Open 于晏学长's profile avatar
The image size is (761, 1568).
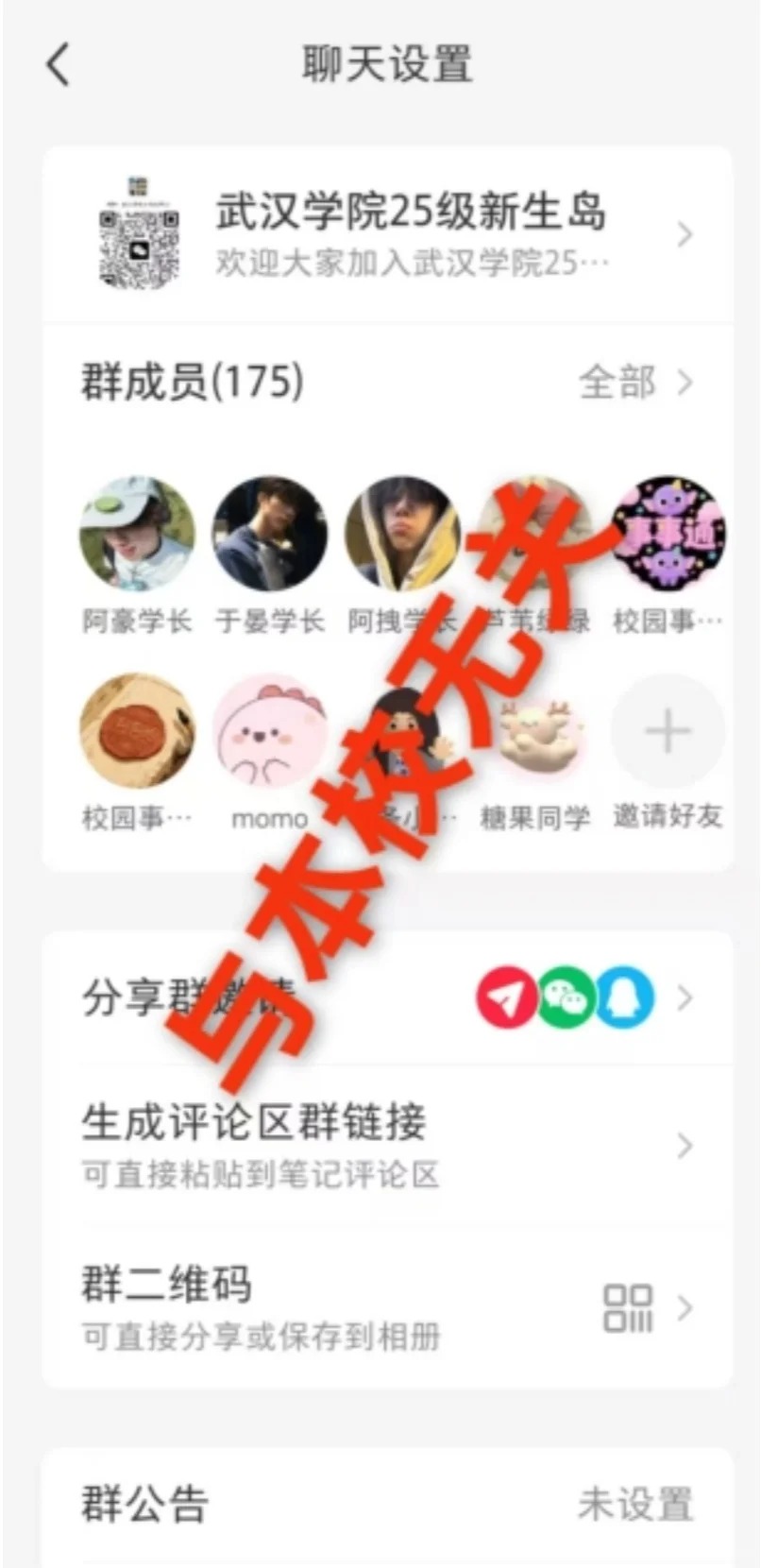[269, 535]
